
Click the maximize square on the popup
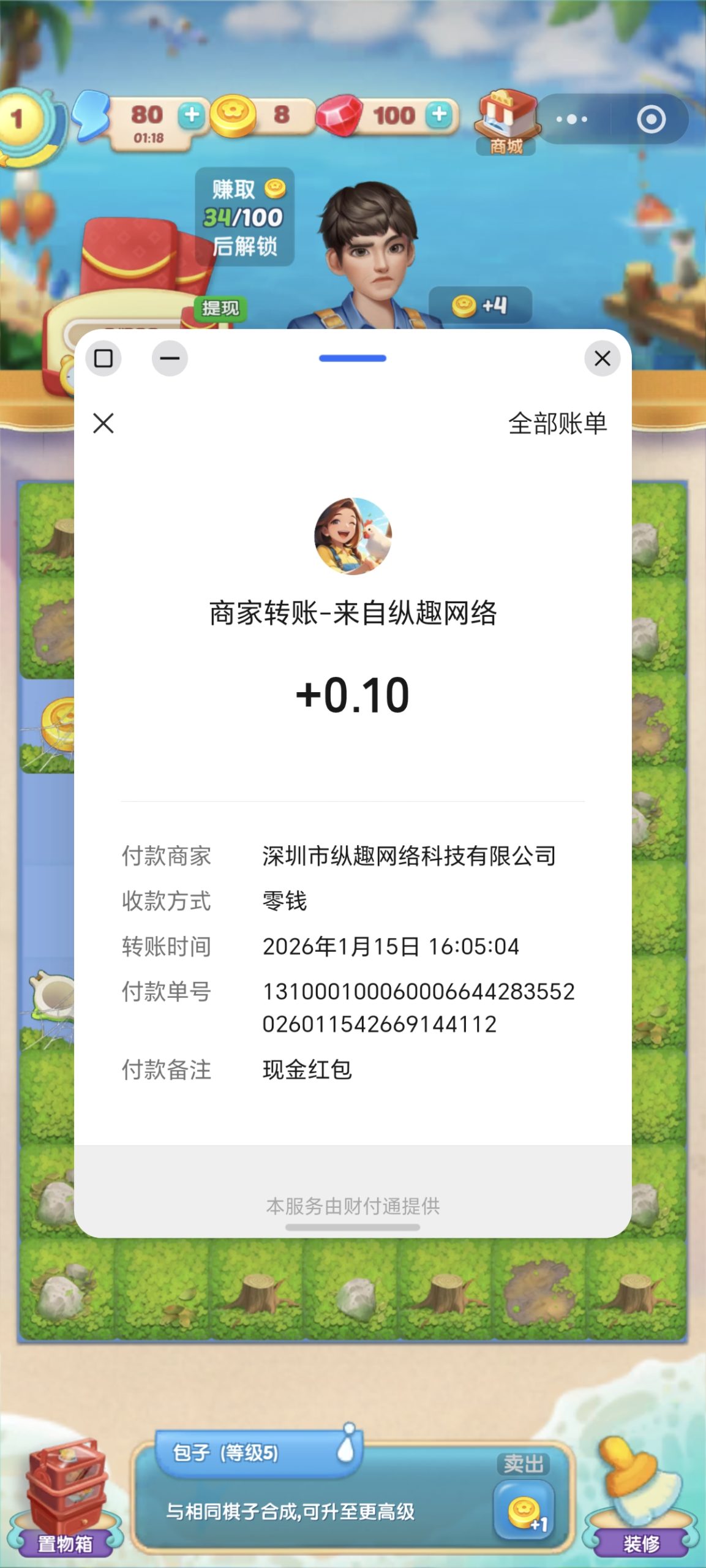pos(105,360)
